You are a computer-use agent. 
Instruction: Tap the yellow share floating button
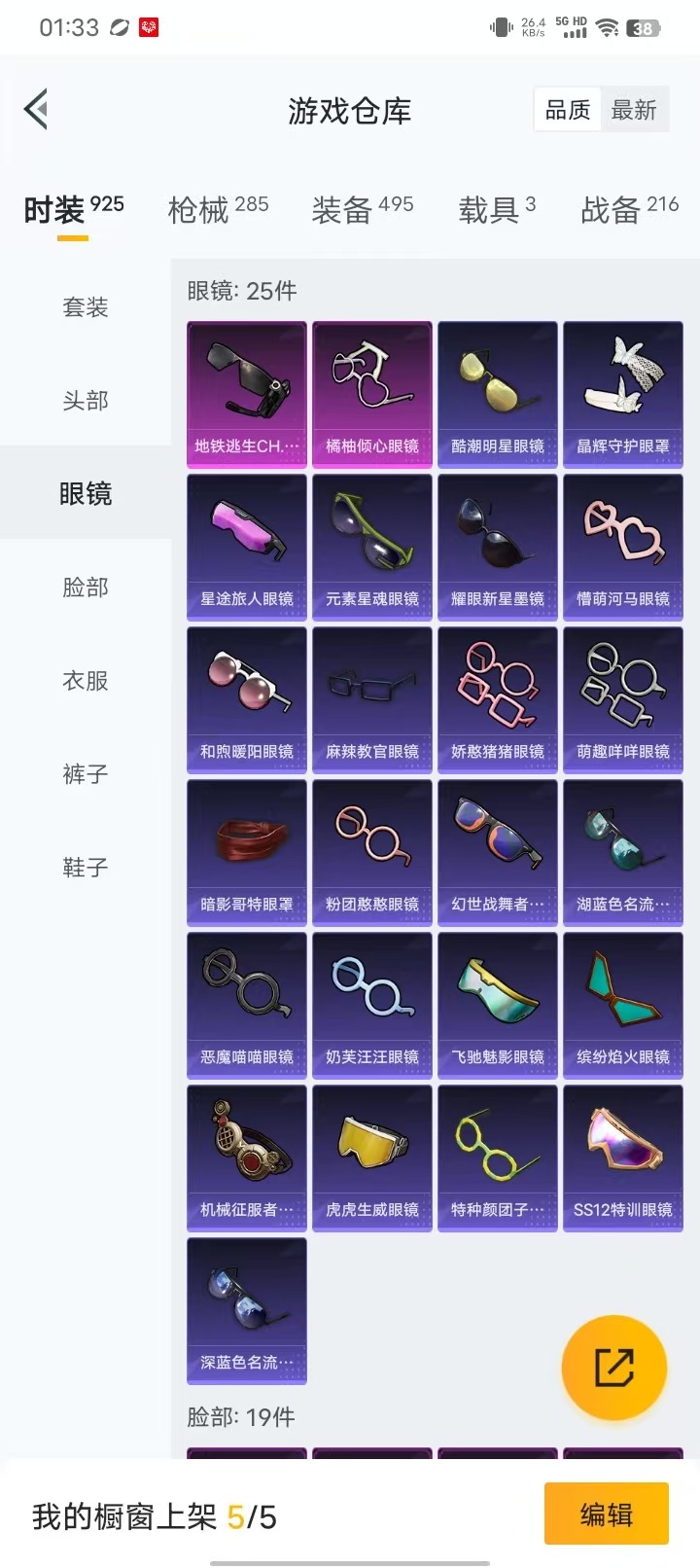click(614, 1368)
